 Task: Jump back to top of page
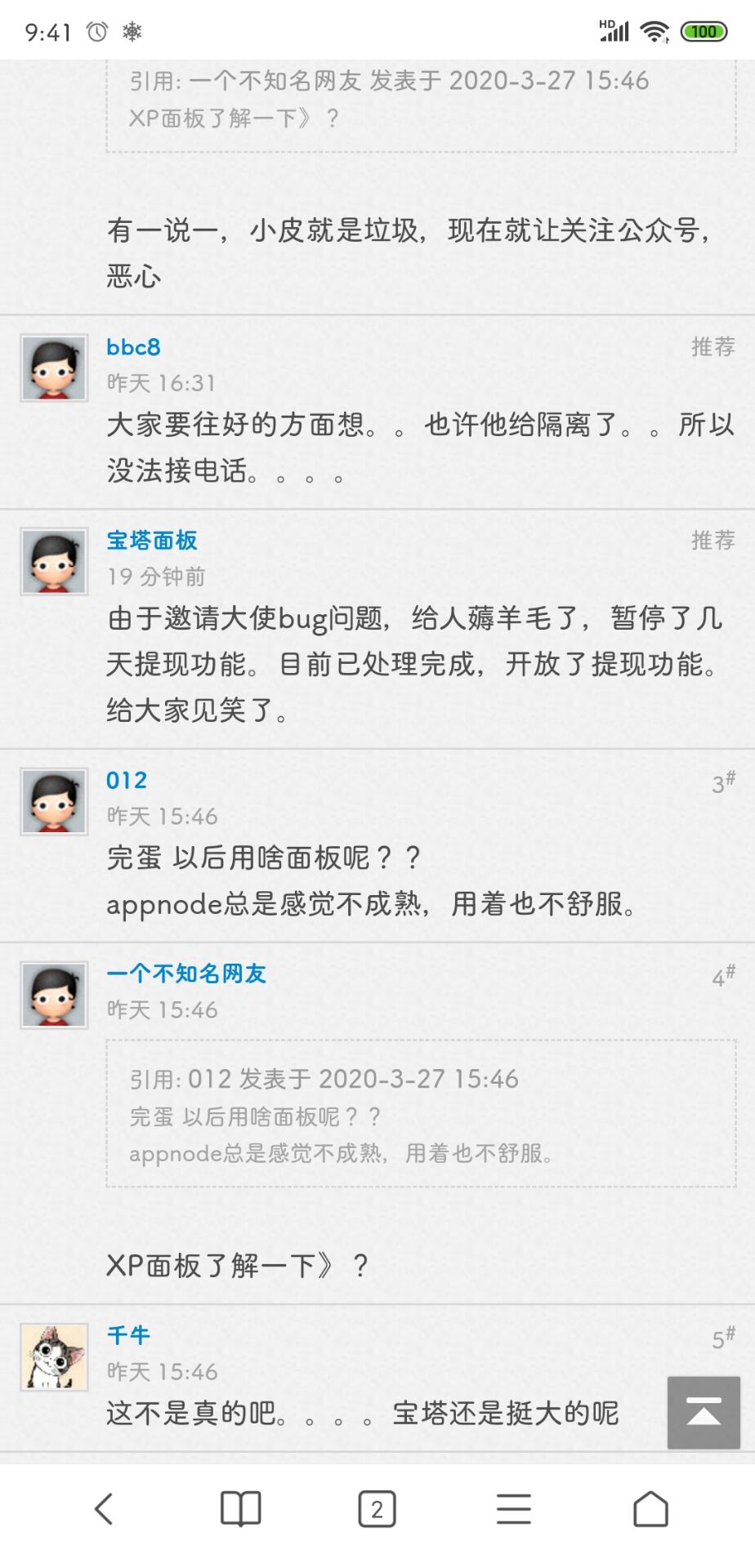tap(704, 1412)
